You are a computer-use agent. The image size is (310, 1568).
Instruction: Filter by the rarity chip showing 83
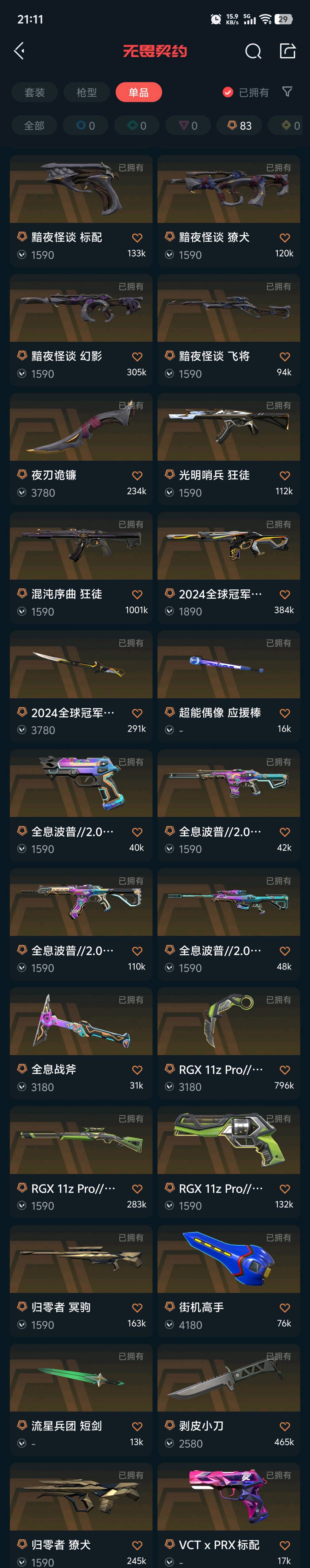click(239, 125)
